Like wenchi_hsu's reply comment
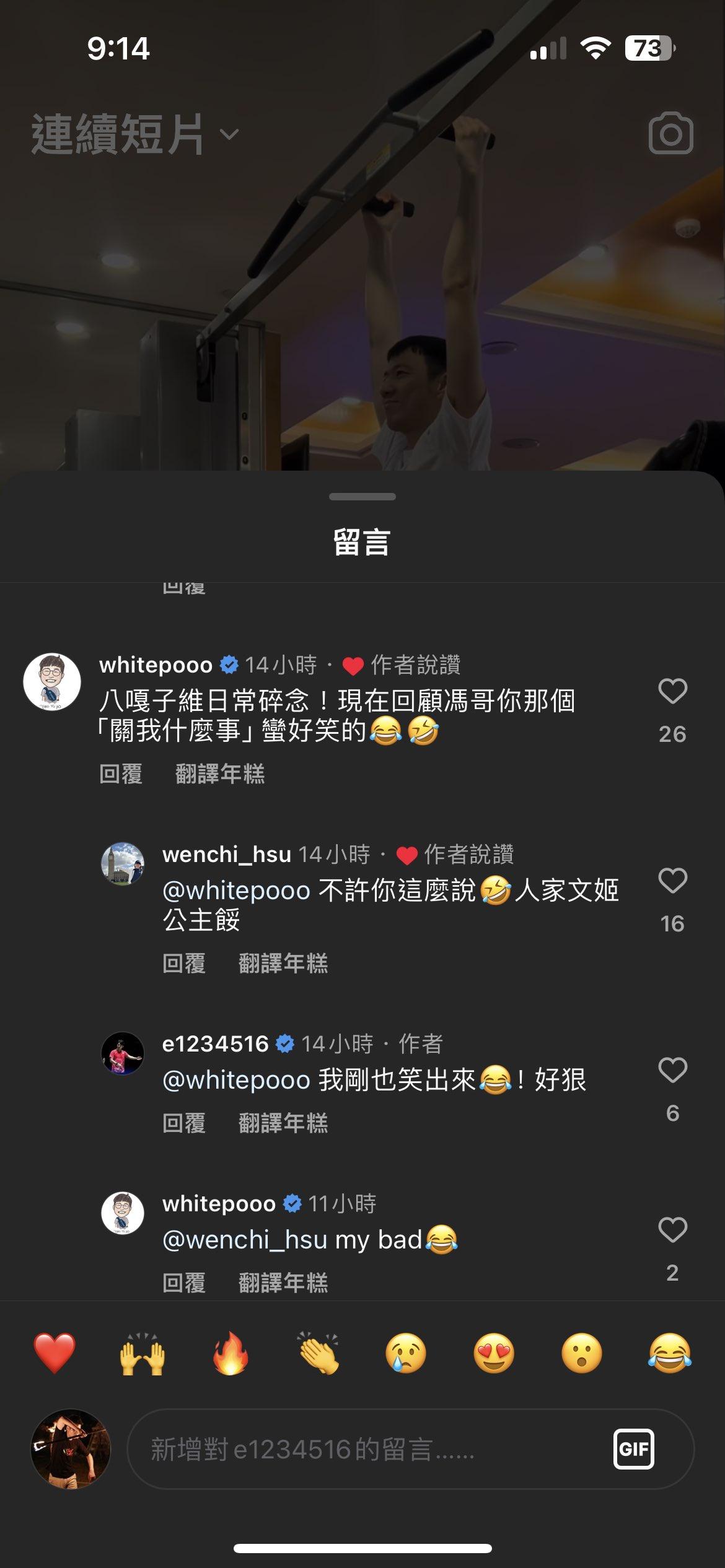This screenshot has width=725, height=1568. 672,881
